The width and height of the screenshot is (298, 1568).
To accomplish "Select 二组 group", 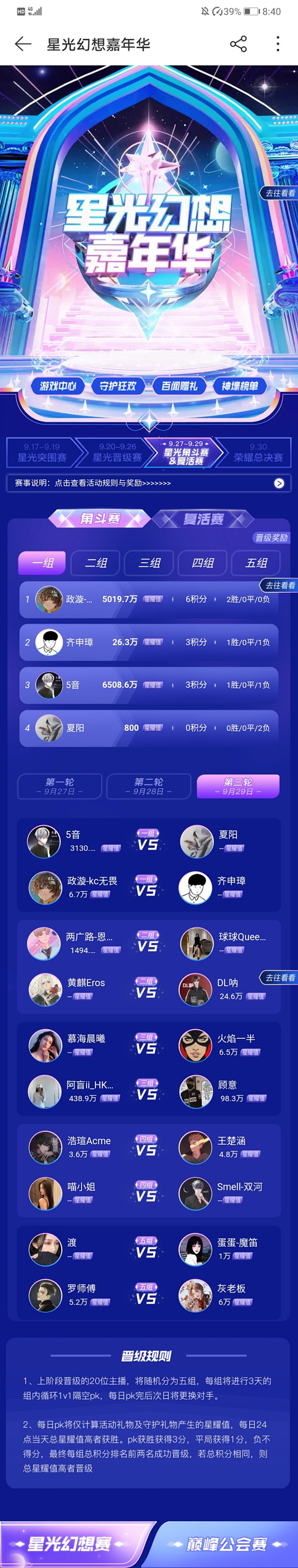I will [x=96, y=563].
